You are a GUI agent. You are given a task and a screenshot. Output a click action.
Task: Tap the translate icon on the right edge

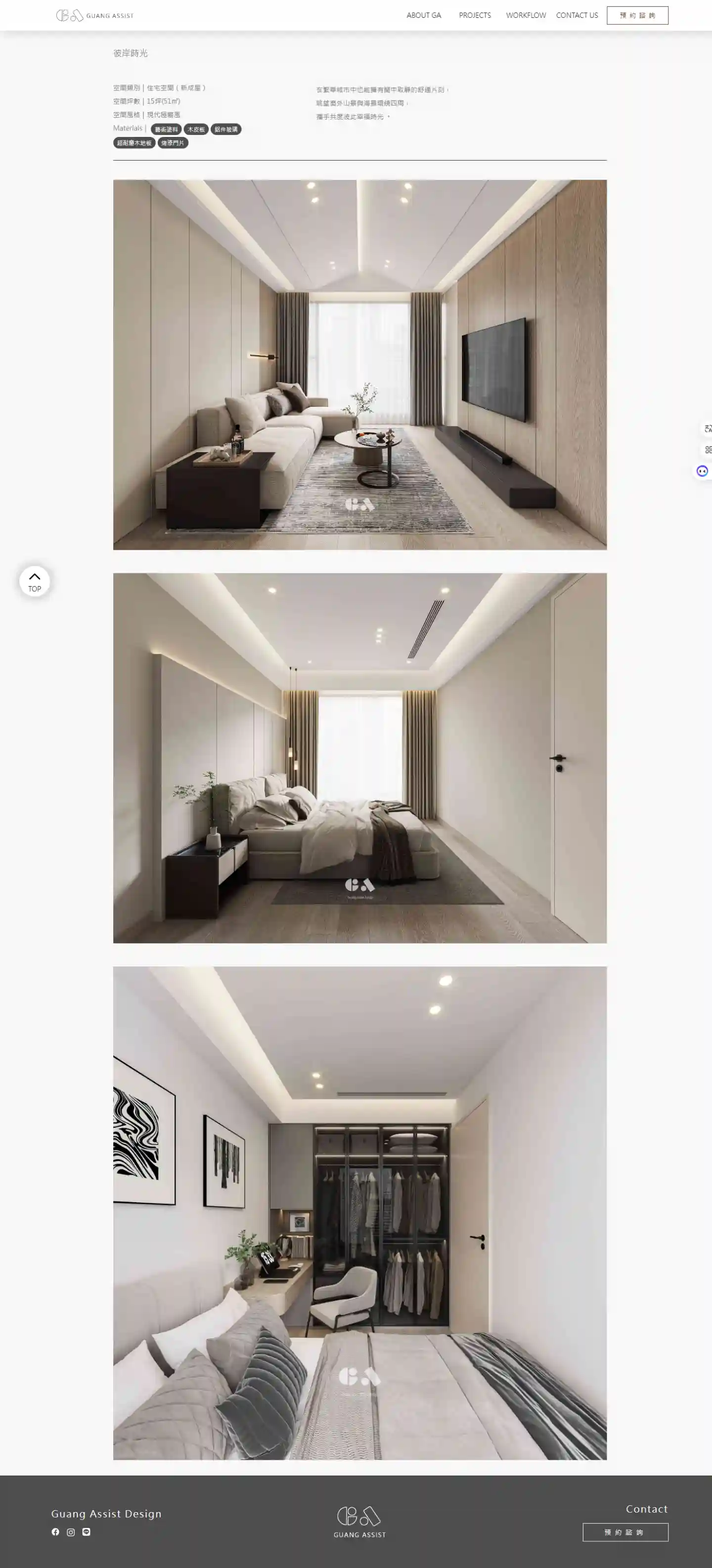click(x=707, y=429)
